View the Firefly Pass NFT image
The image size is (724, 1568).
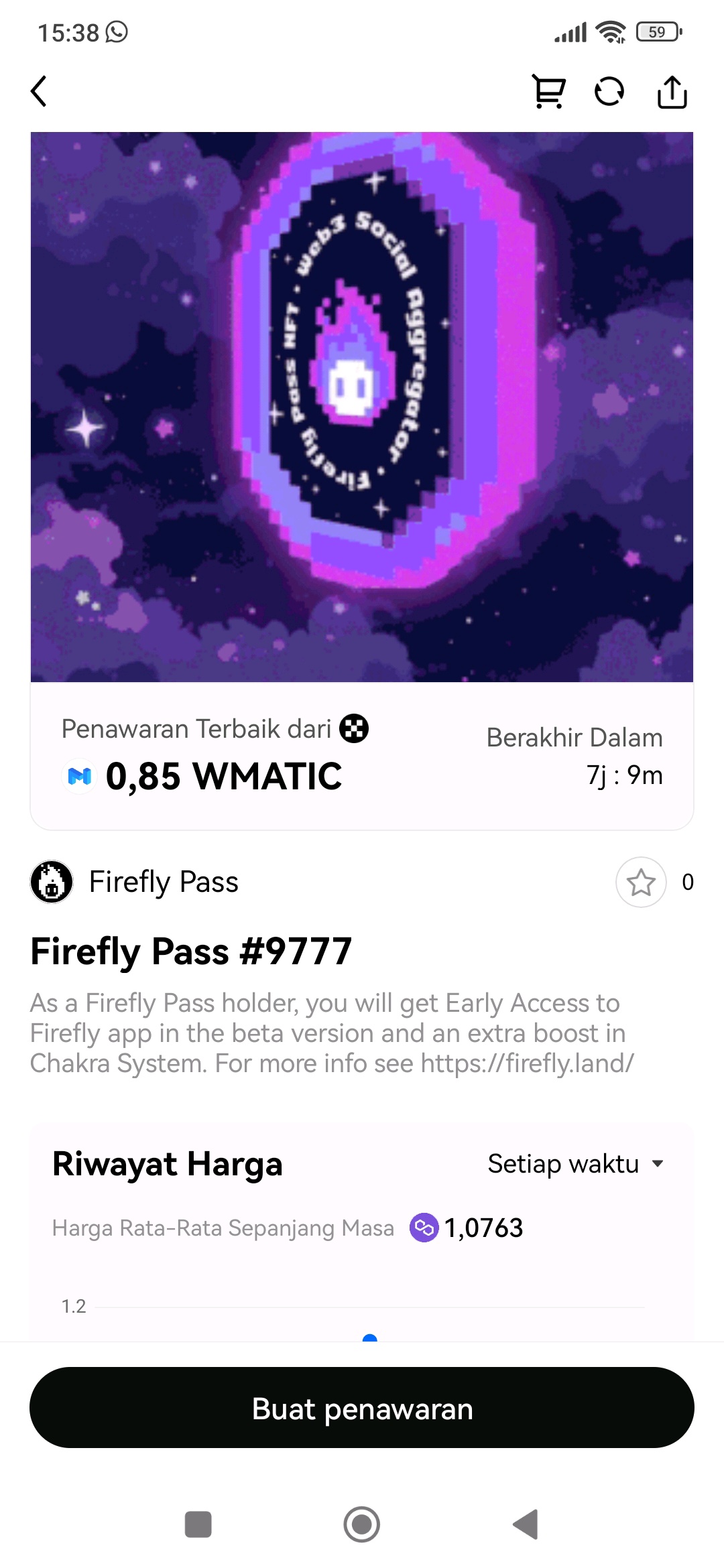click(x=362, y=407)
